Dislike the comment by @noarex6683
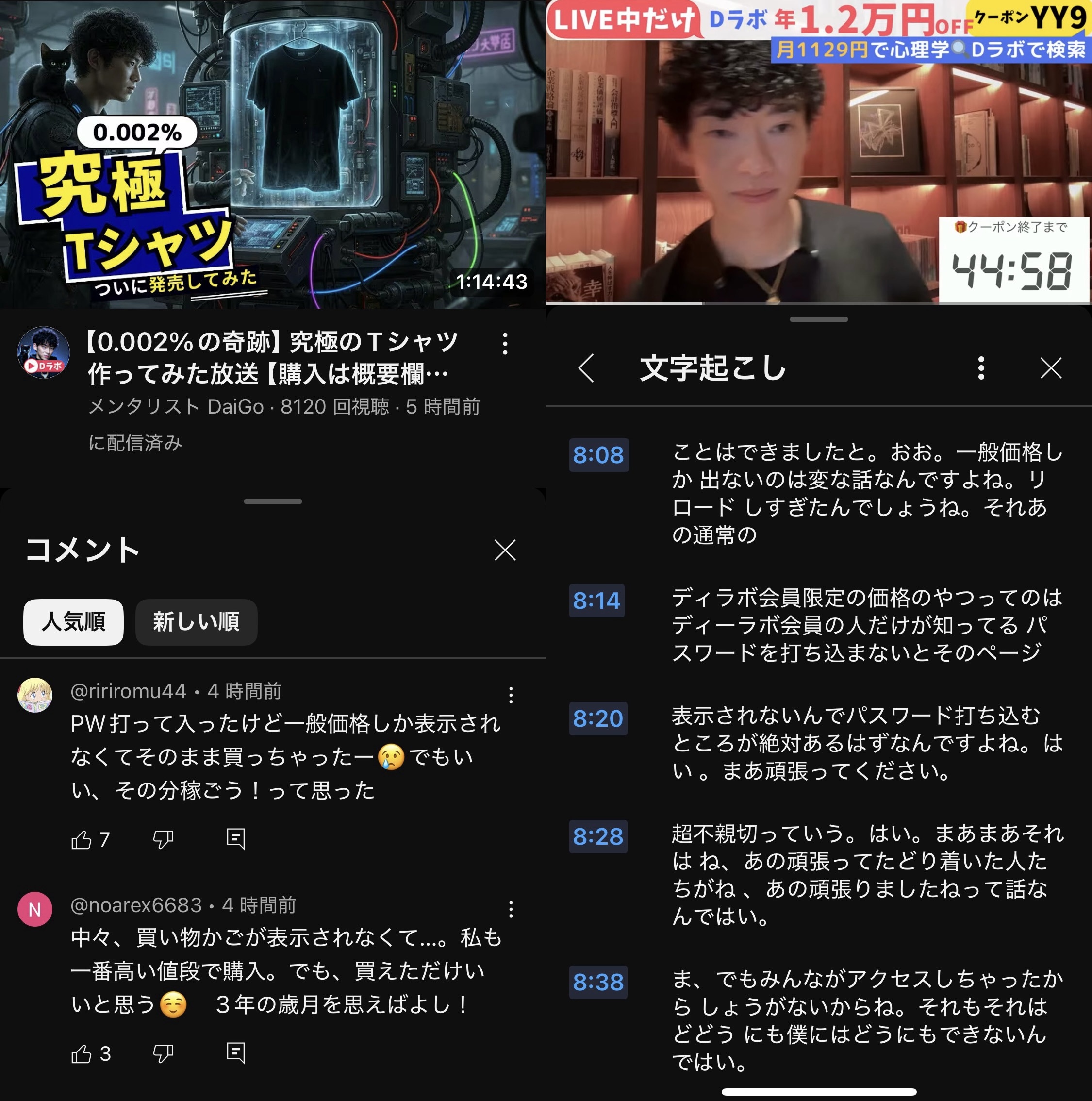 point(163,1054)
